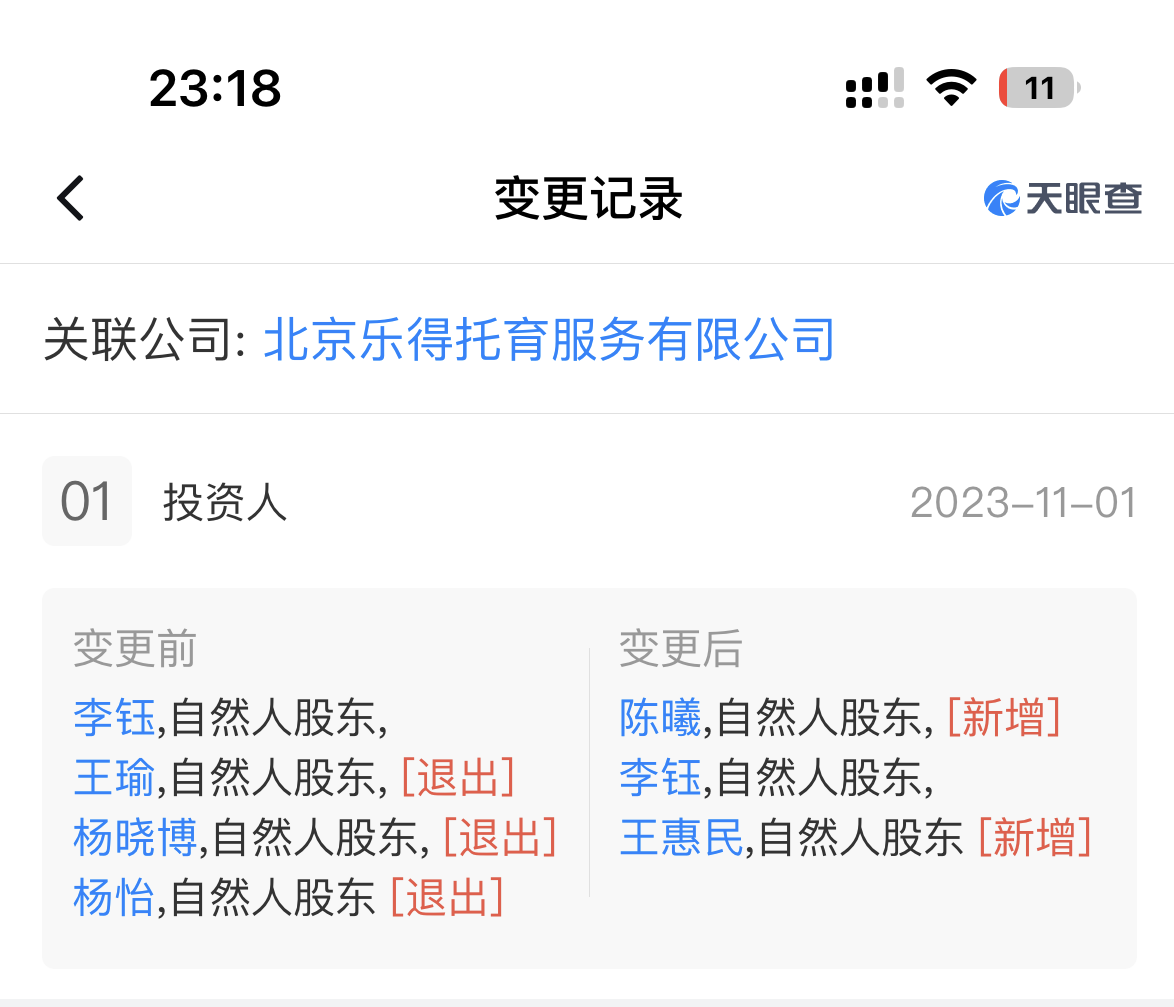1174x1007 pixels.
Task: Open 王惠民 shareholder profile
Action: click(x=681, y=837)
